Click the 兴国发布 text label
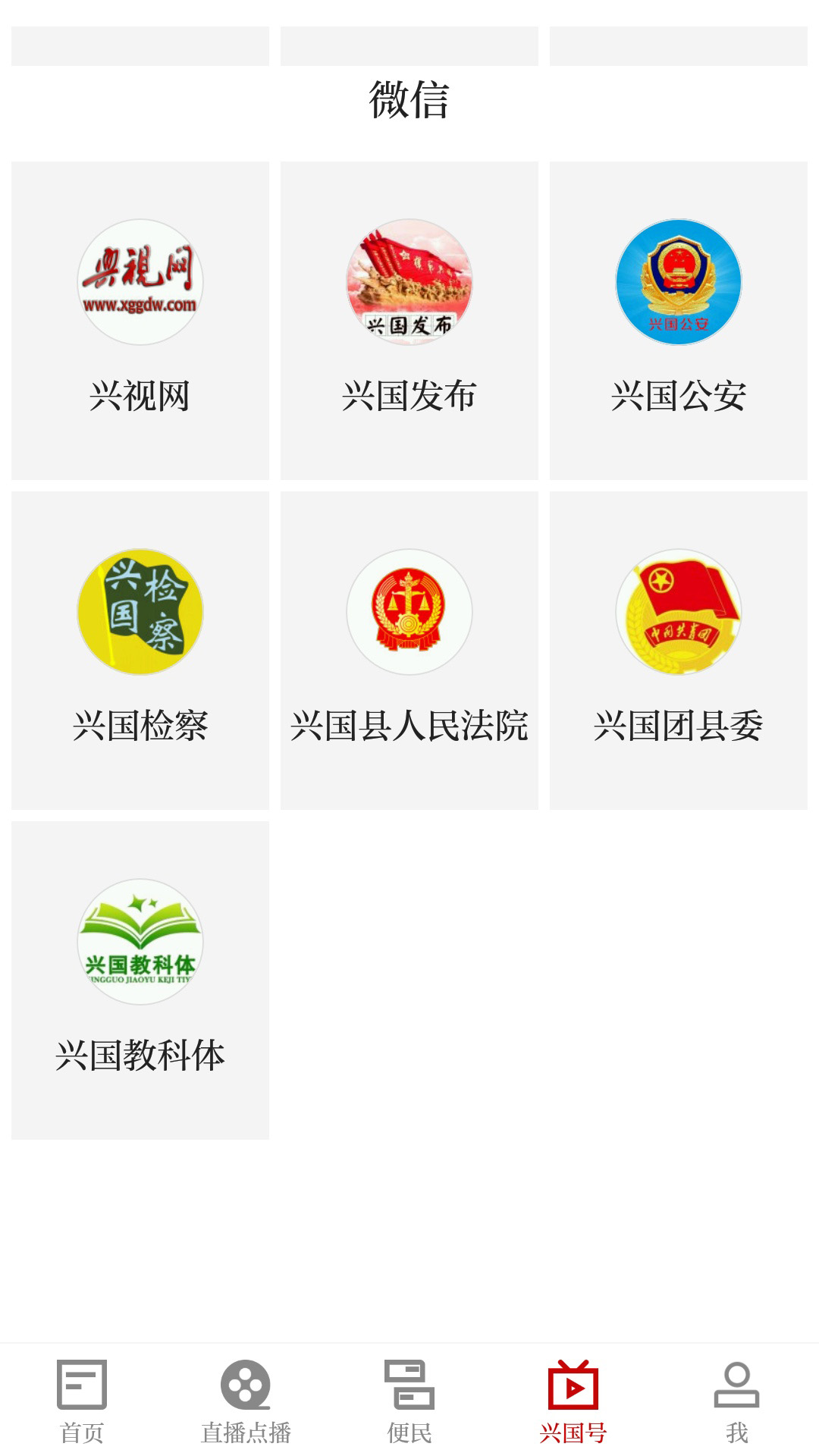This screenshot has height=1456, width=819. [409, 393]
